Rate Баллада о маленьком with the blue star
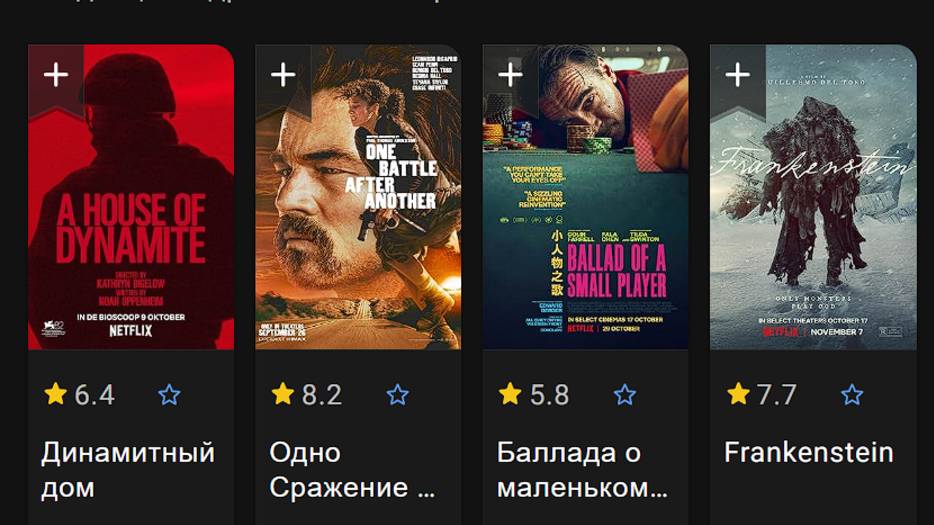The image size is (934, 525). coord(624,395)
